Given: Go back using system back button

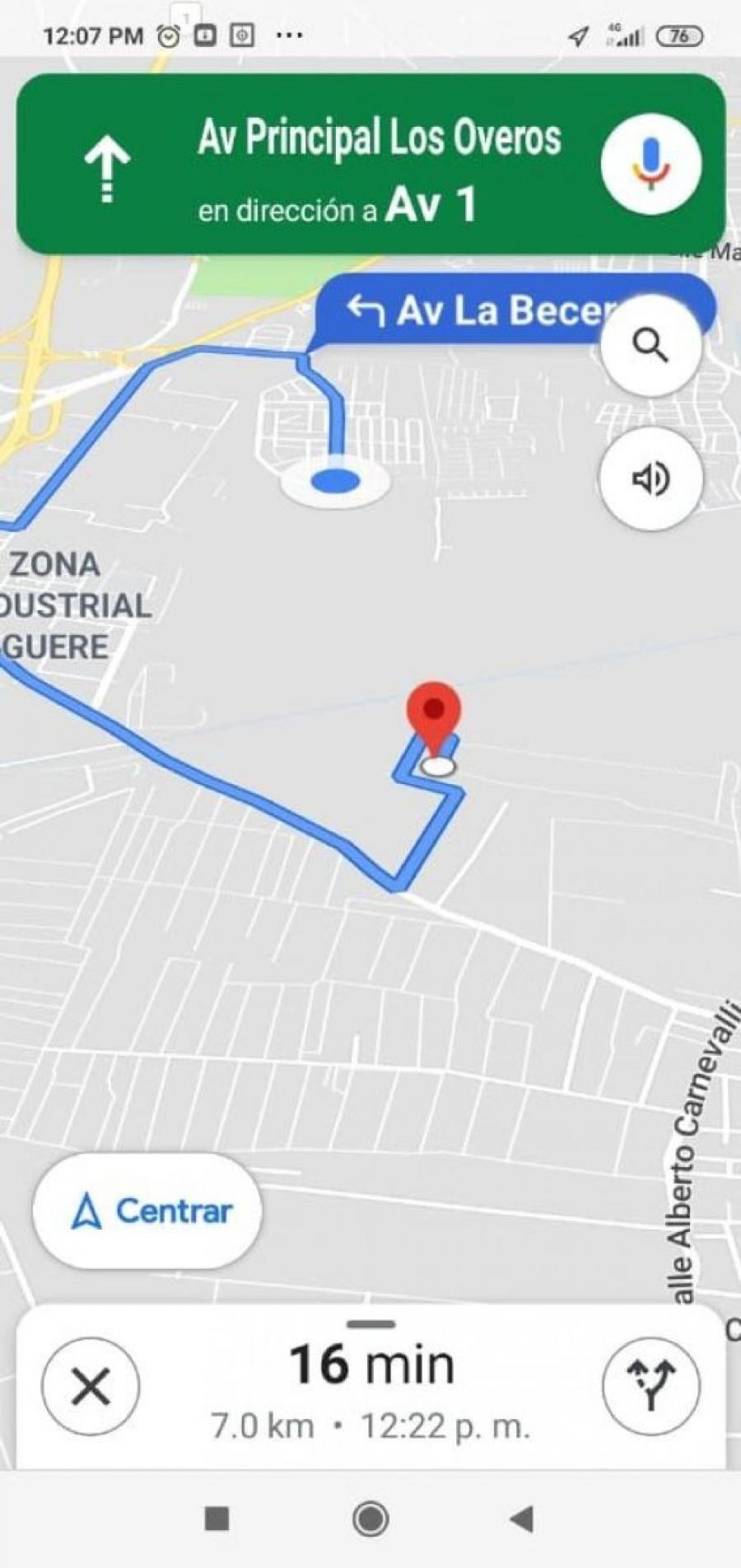Looking at the screenshot, I should 522,1518.
